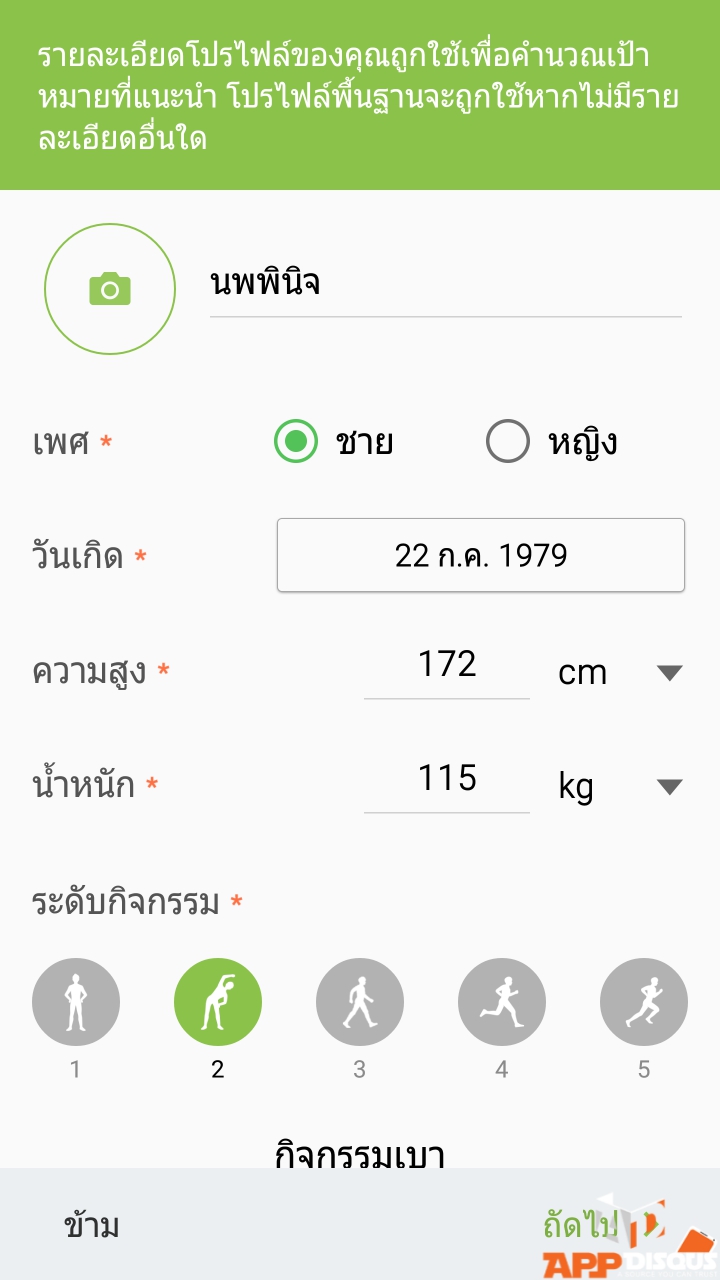This screenshot has width=720, height=1280.
Task: Choose activity level 2 stretching figure
Action: [x=218, y=1003]
